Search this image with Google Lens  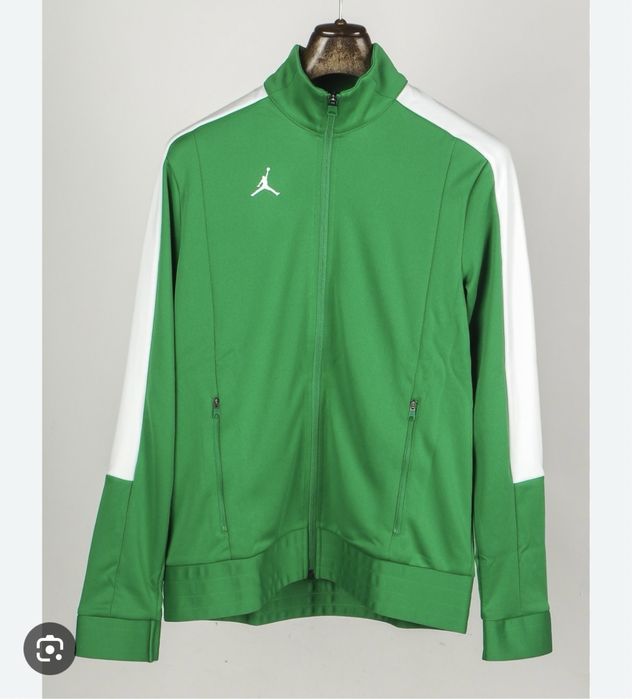(49, 648)
